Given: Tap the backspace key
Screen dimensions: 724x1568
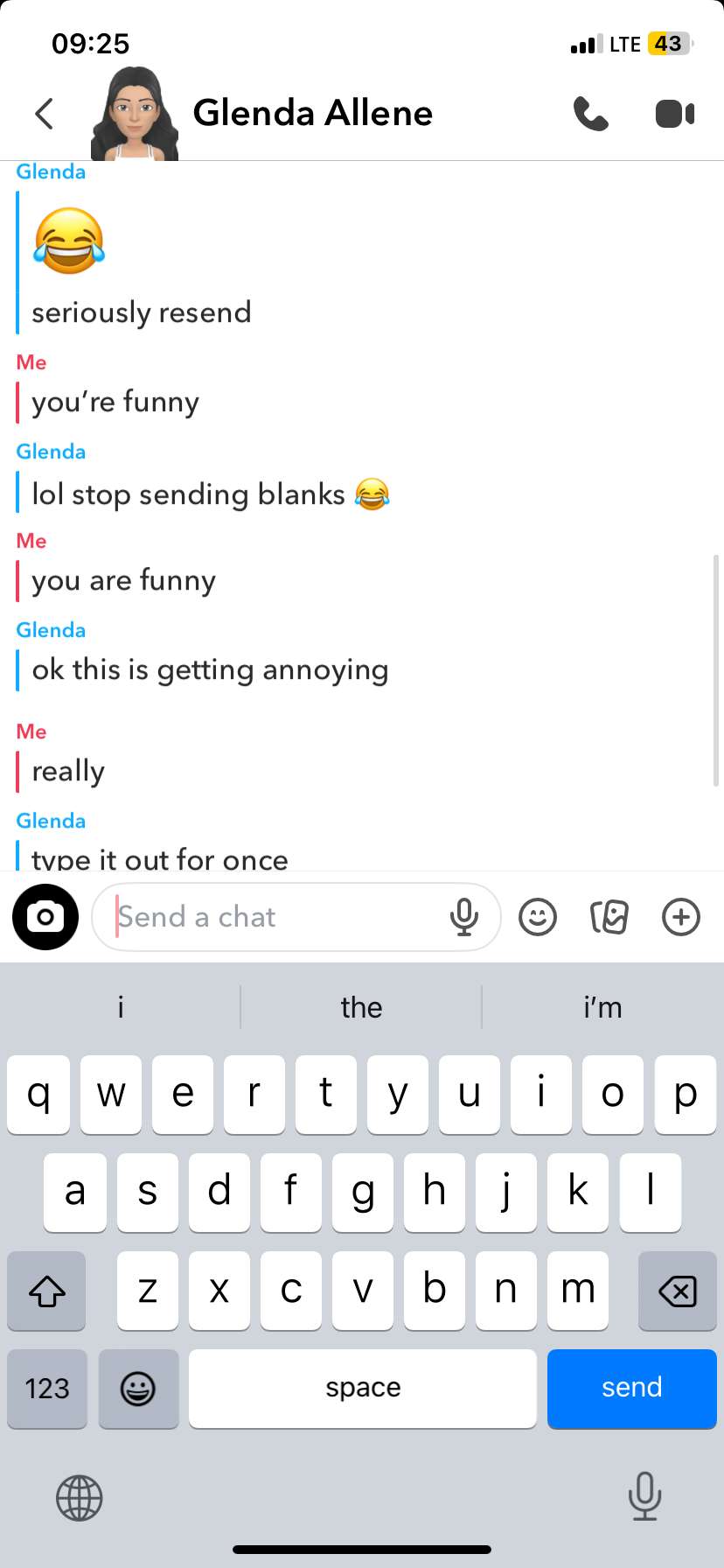Looking at the screenshot, I should [677, 1291].
